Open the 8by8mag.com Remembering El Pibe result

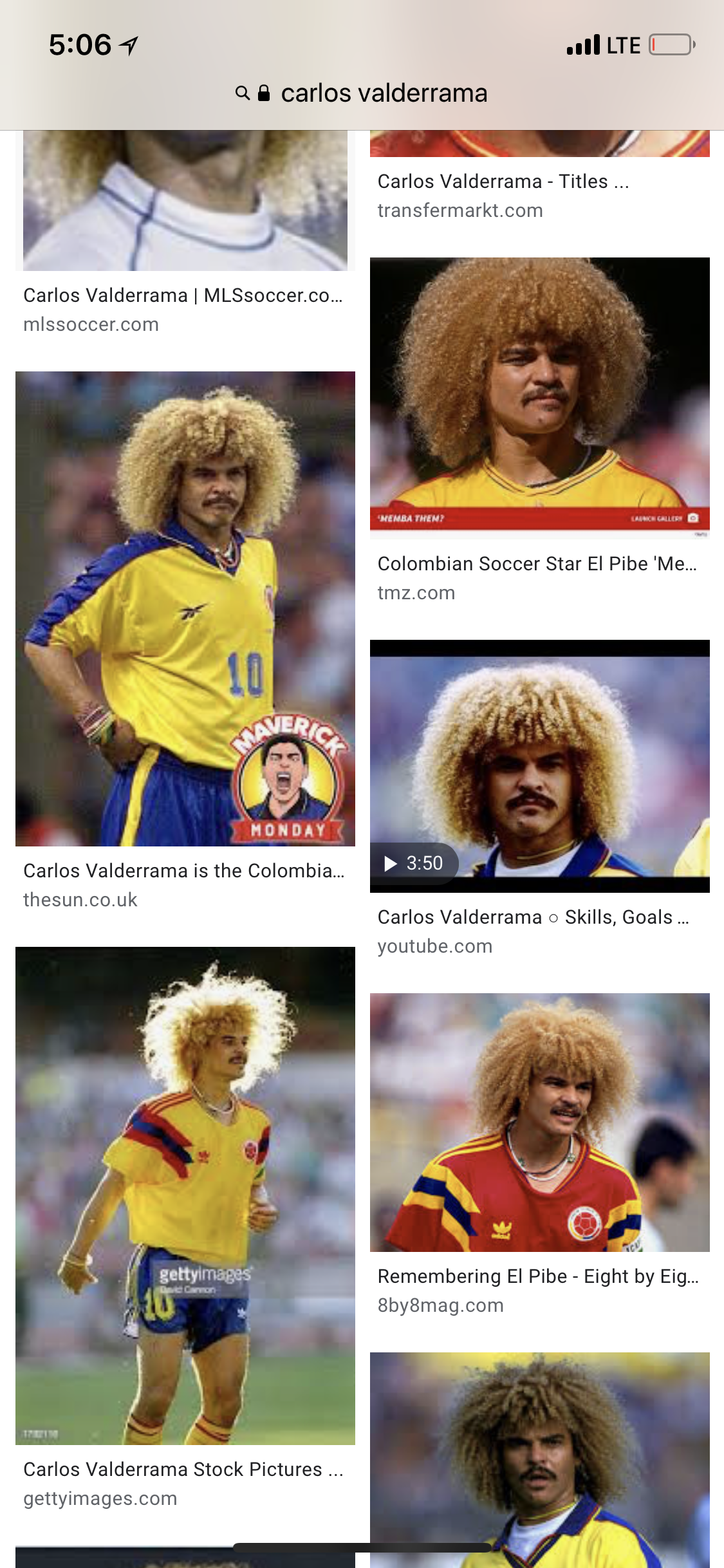[x=539, y=1122]
